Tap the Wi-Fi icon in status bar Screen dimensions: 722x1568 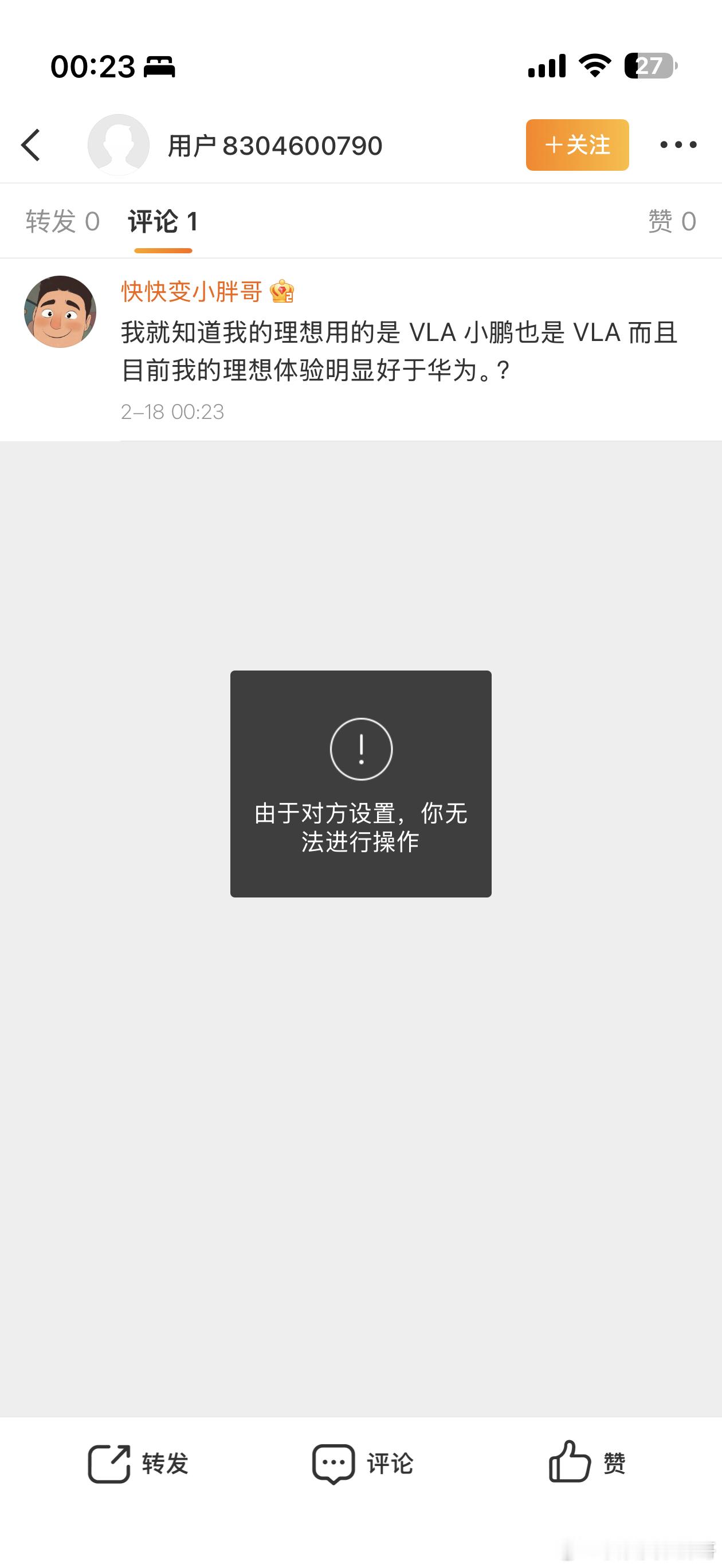click(594, 68)
